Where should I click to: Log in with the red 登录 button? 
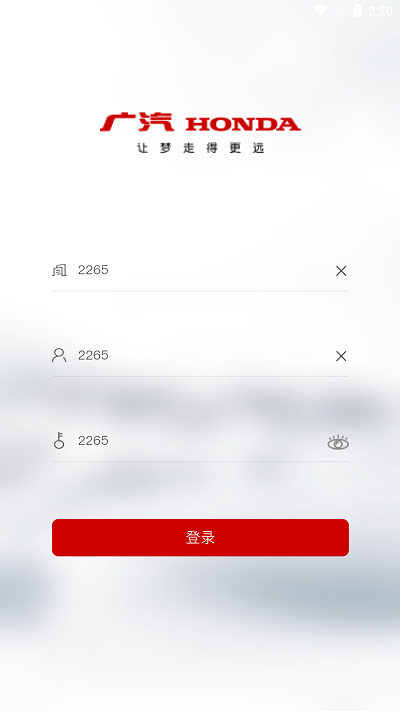200,537
